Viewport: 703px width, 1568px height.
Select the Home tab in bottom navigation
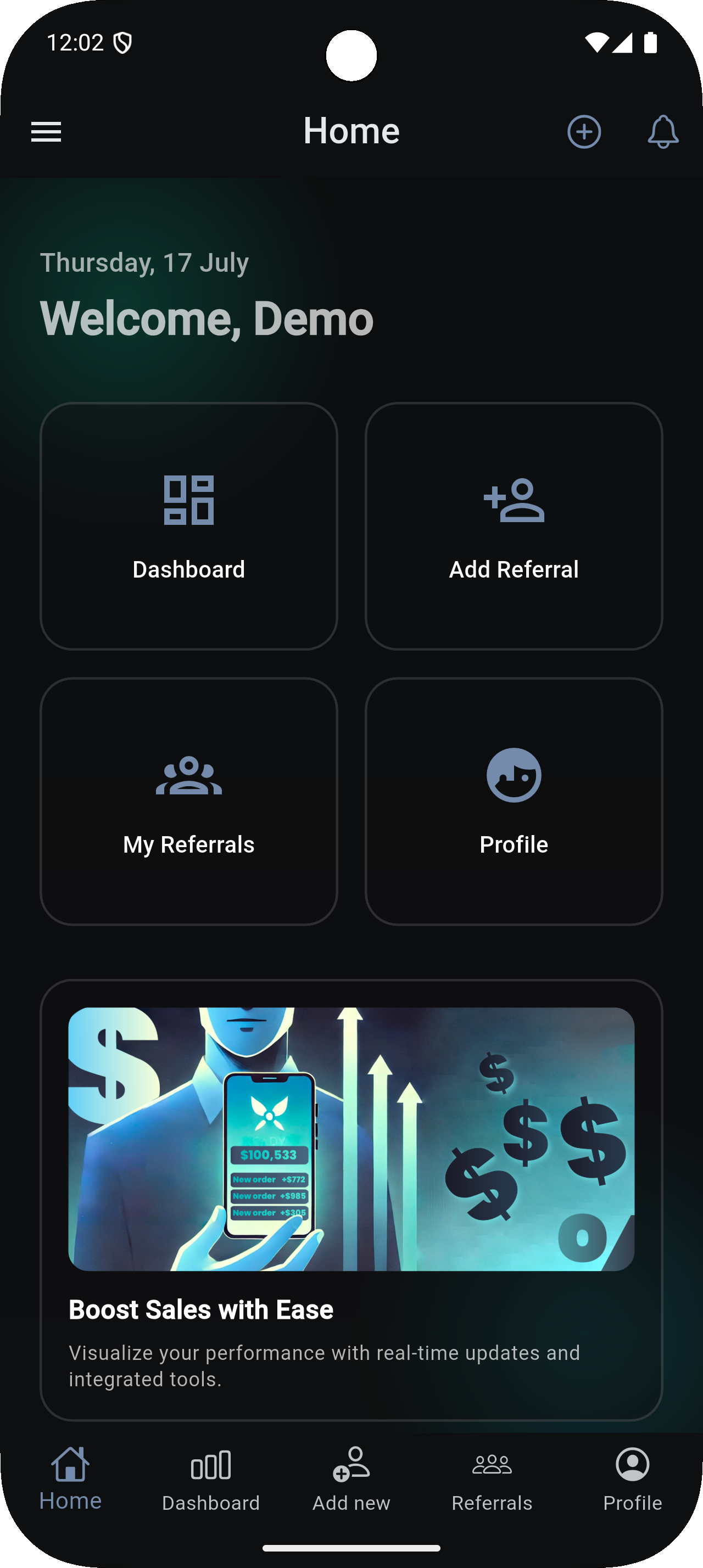tap(71, 1479)
